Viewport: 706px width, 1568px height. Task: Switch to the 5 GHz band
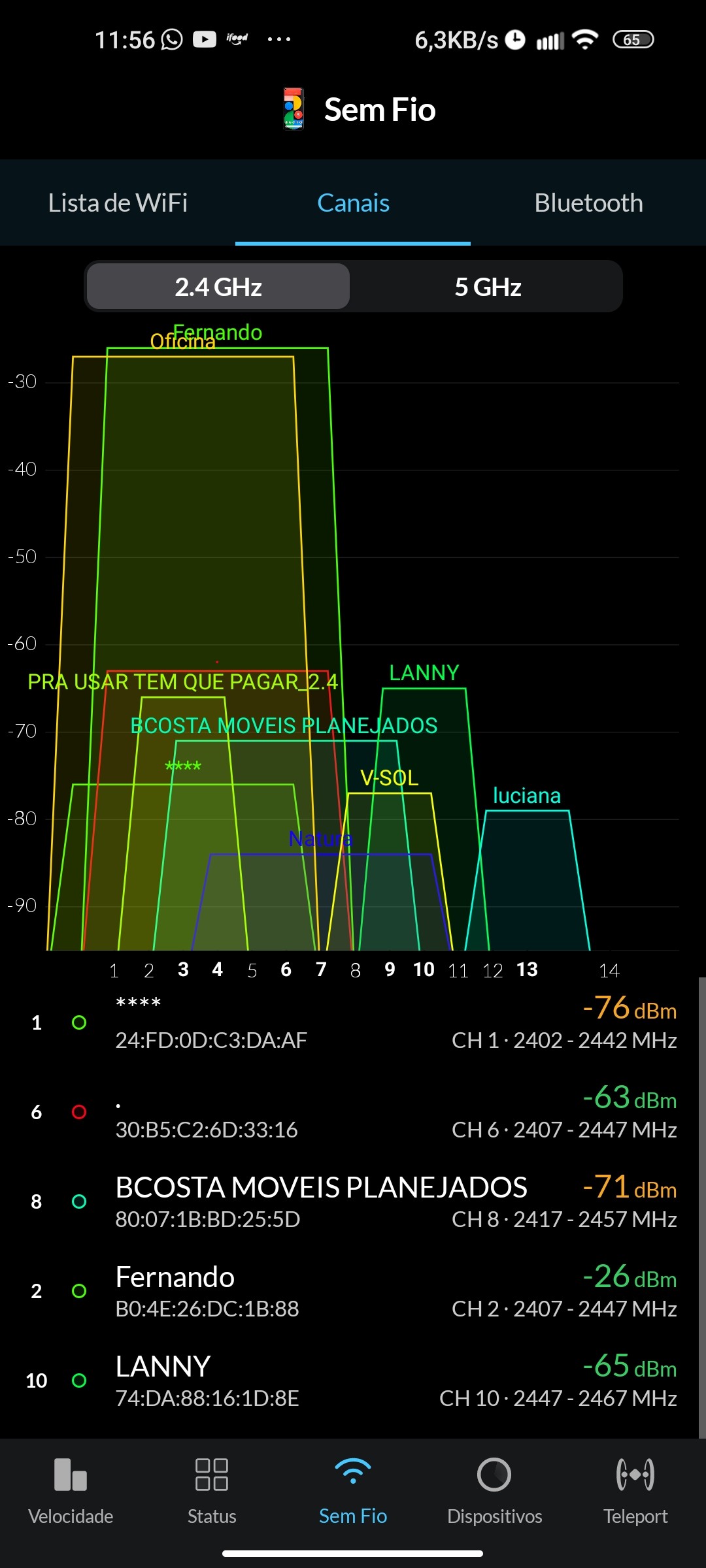[x=488, y=287]
